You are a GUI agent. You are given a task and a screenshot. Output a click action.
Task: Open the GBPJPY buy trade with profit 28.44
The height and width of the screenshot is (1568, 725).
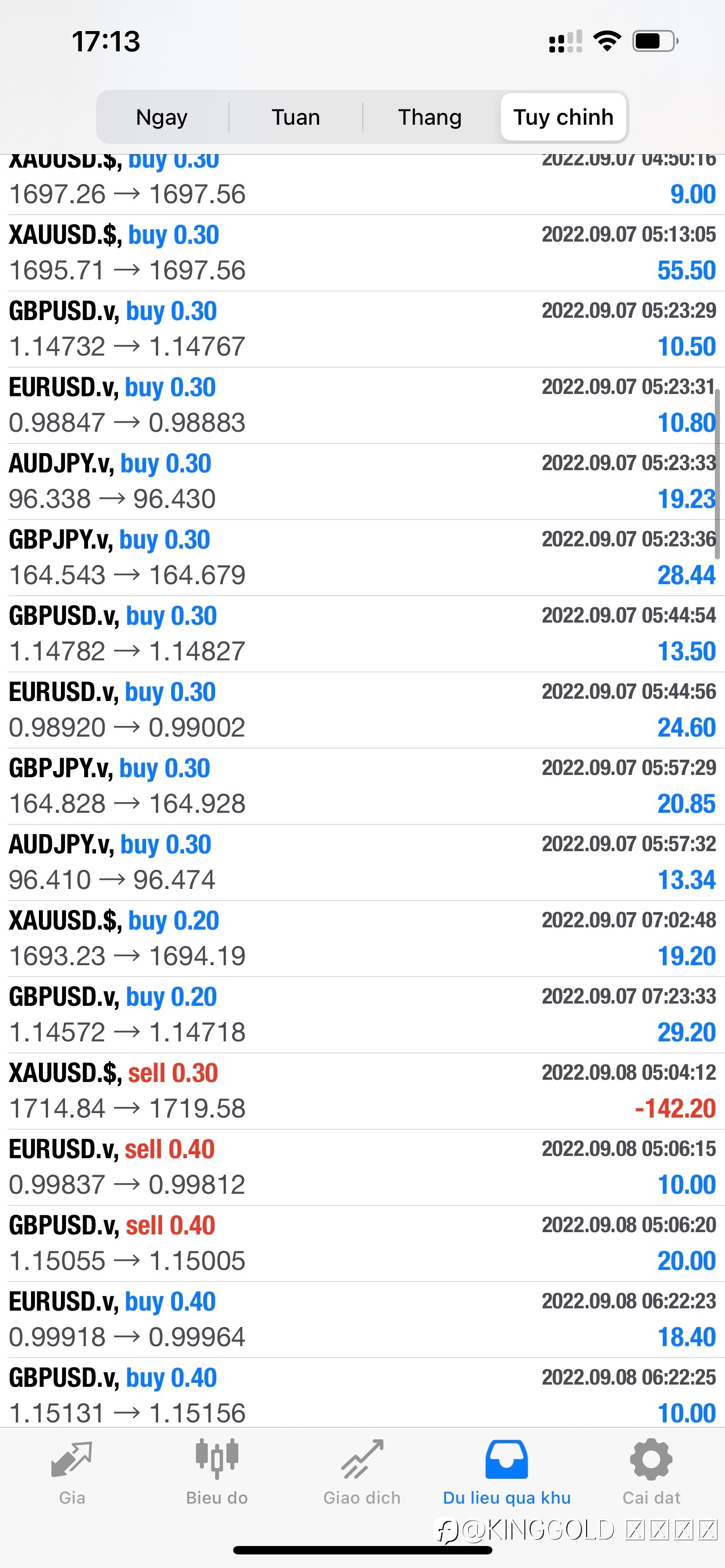click(362, 558)
